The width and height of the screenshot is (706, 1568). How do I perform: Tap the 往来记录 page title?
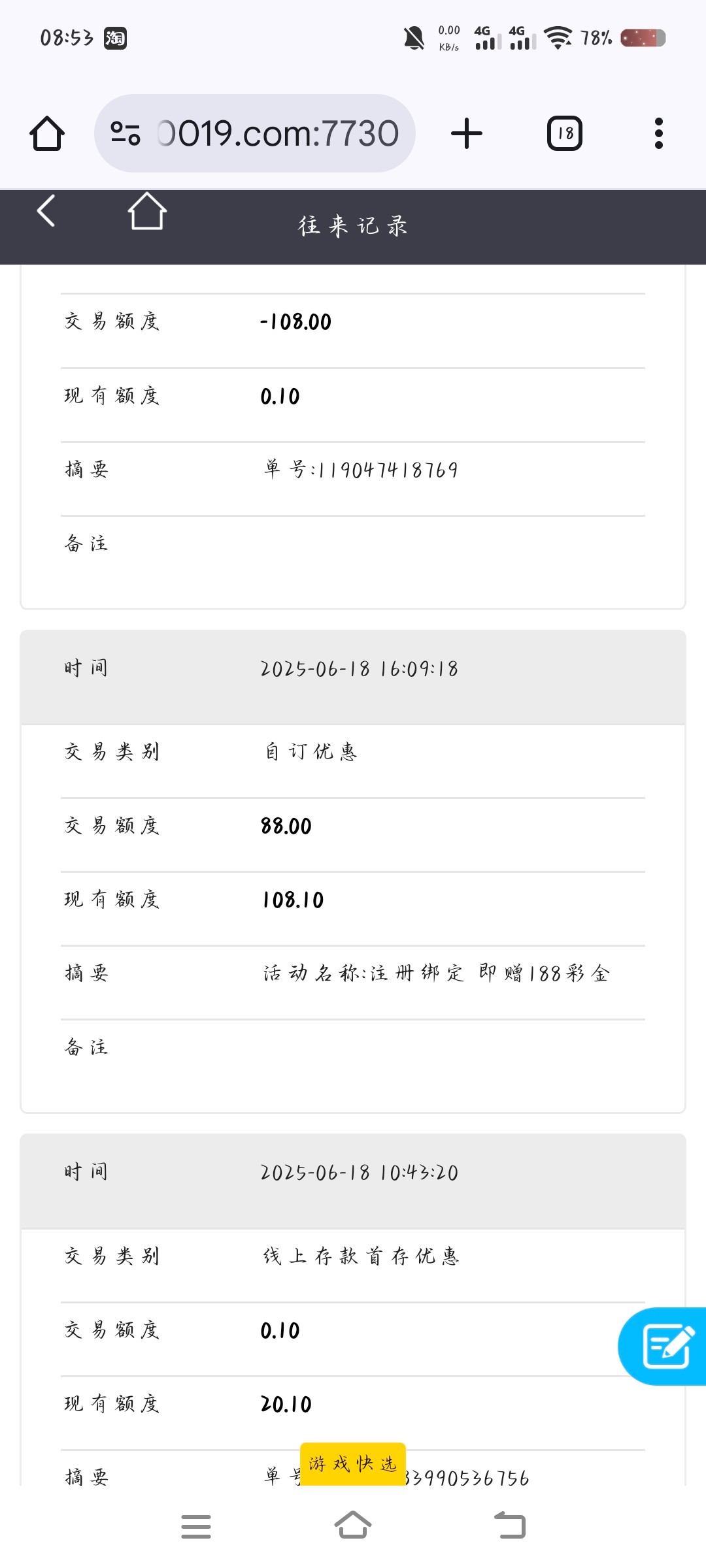pyautogui.click(x=352, y=225)
